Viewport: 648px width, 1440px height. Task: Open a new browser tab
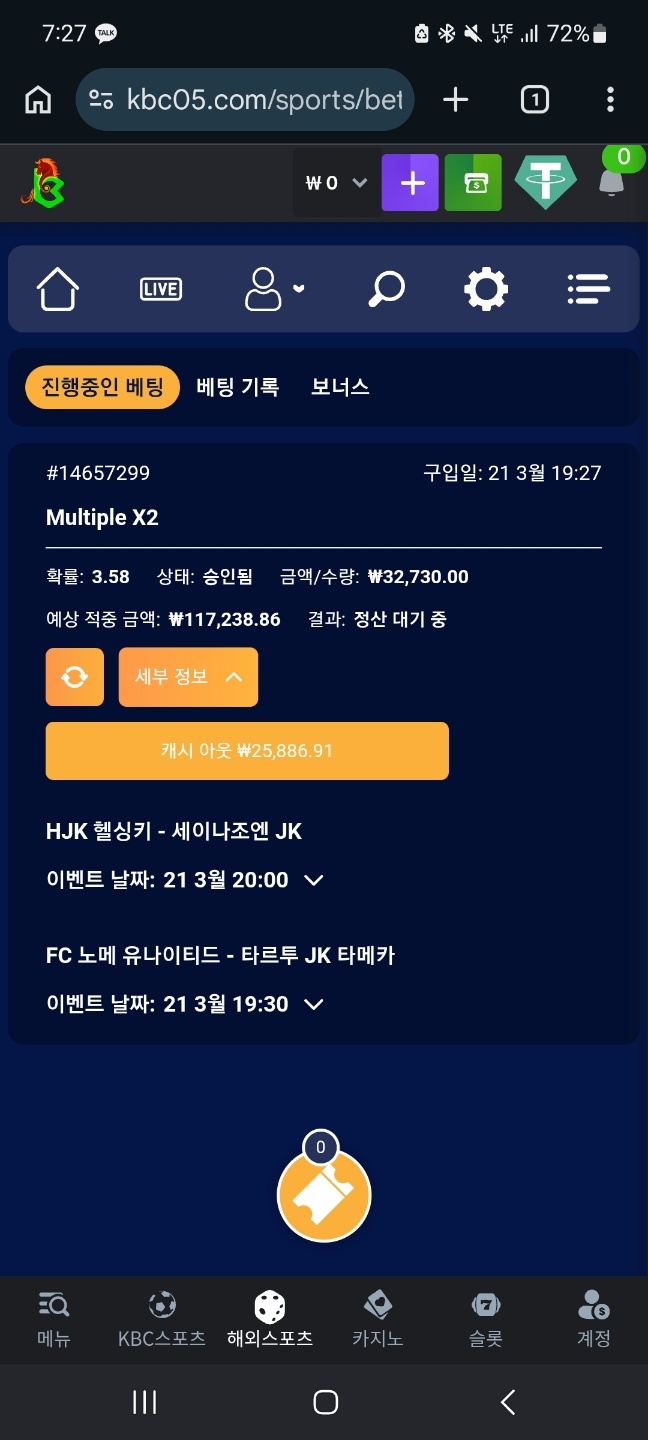[455, 100]
